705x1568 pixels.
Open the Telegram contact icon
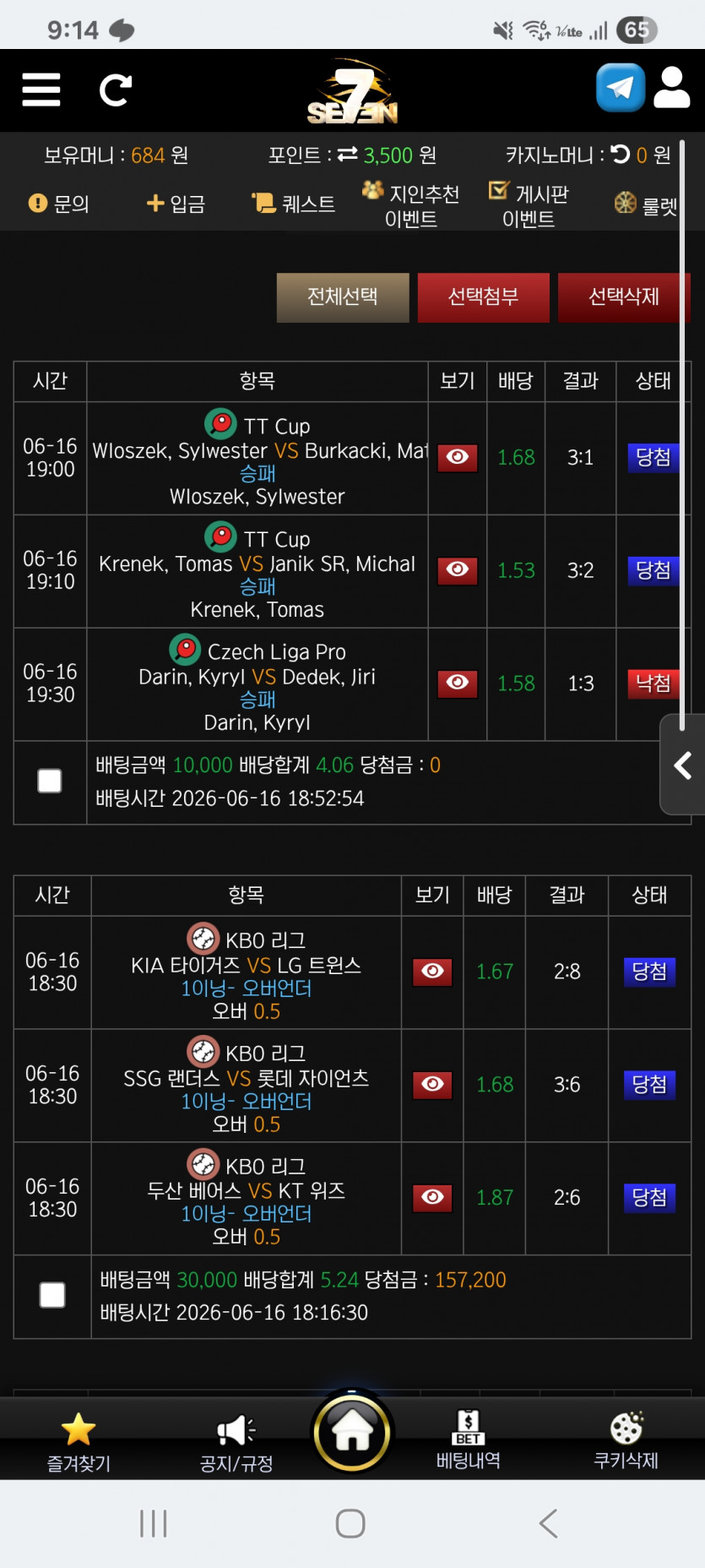pos(621,88)
